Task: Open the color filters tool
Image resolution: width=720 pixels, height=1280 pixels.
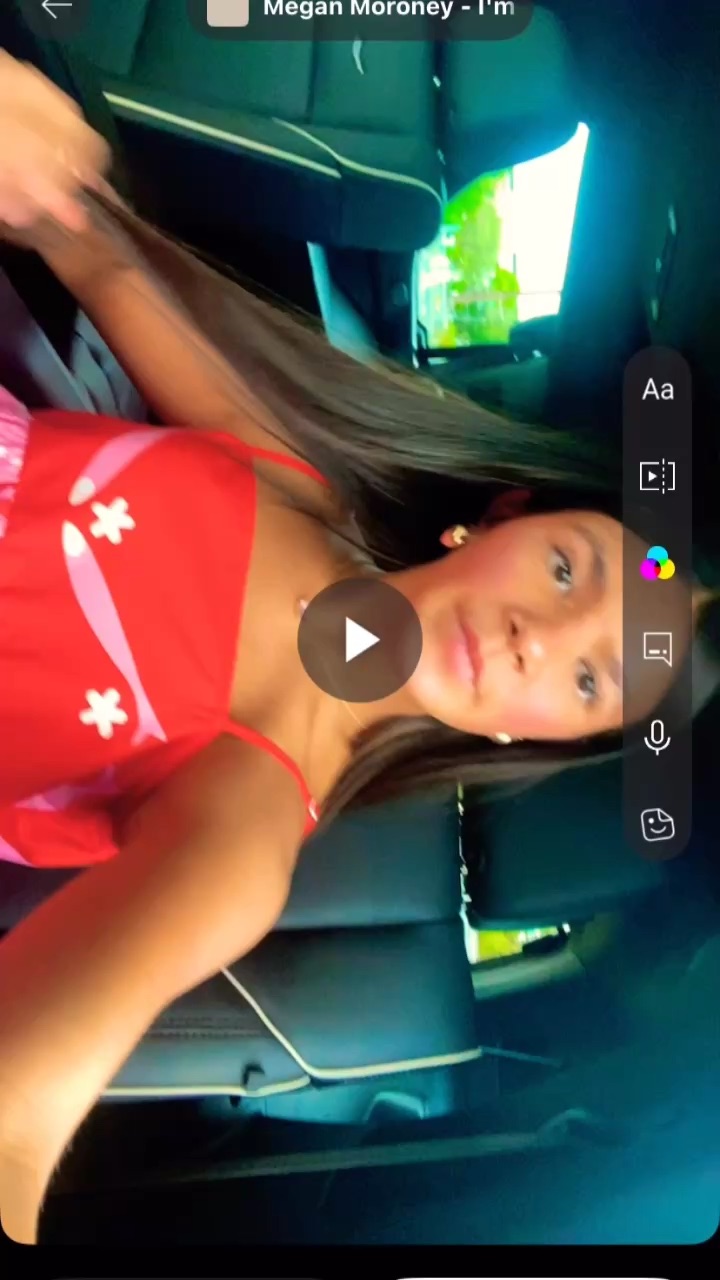Action: pyautogui.click(x=657, y=564)
